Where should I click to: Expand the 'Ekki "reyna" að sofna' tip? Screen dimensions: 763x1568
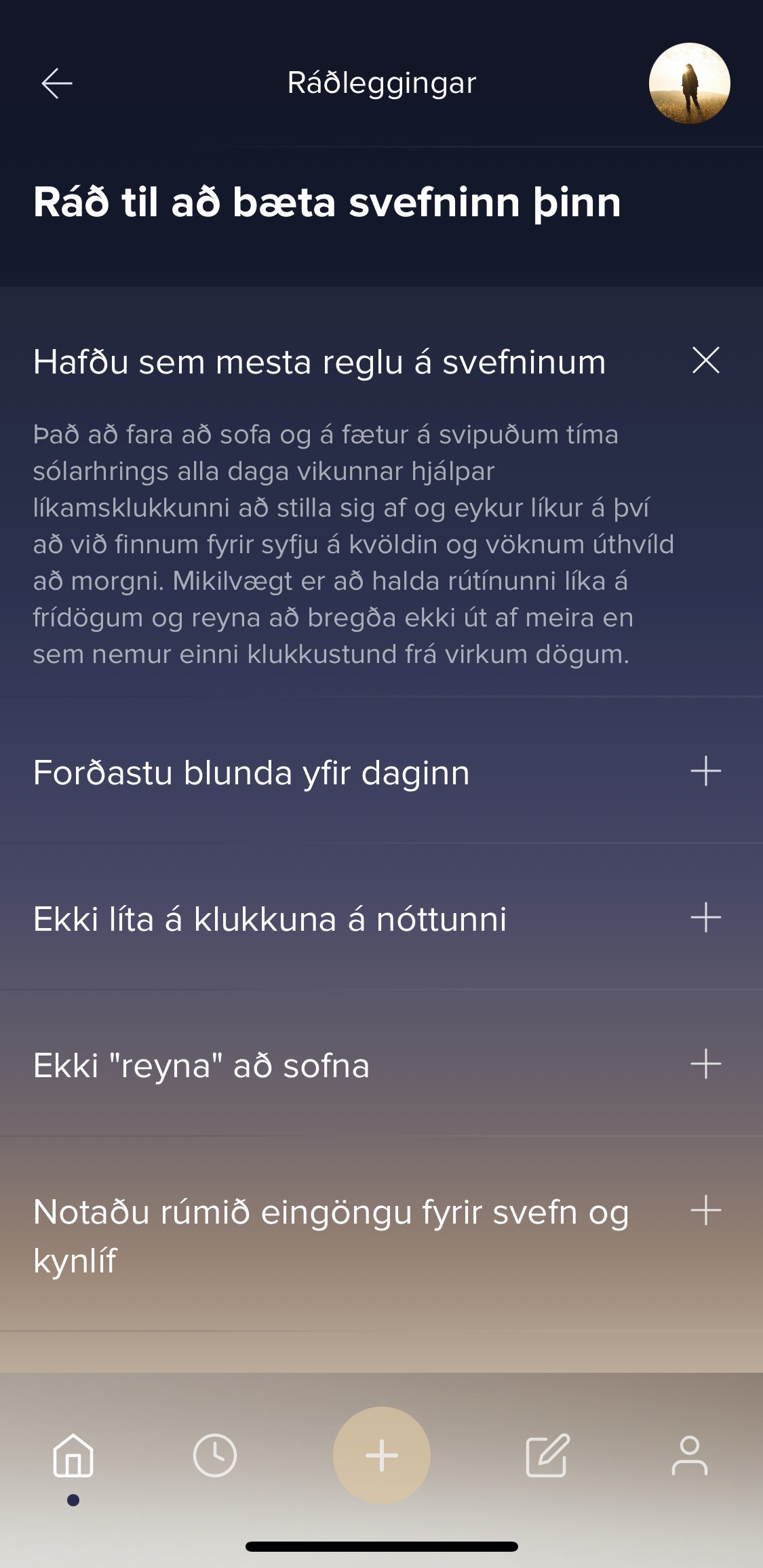(705, 1064)
